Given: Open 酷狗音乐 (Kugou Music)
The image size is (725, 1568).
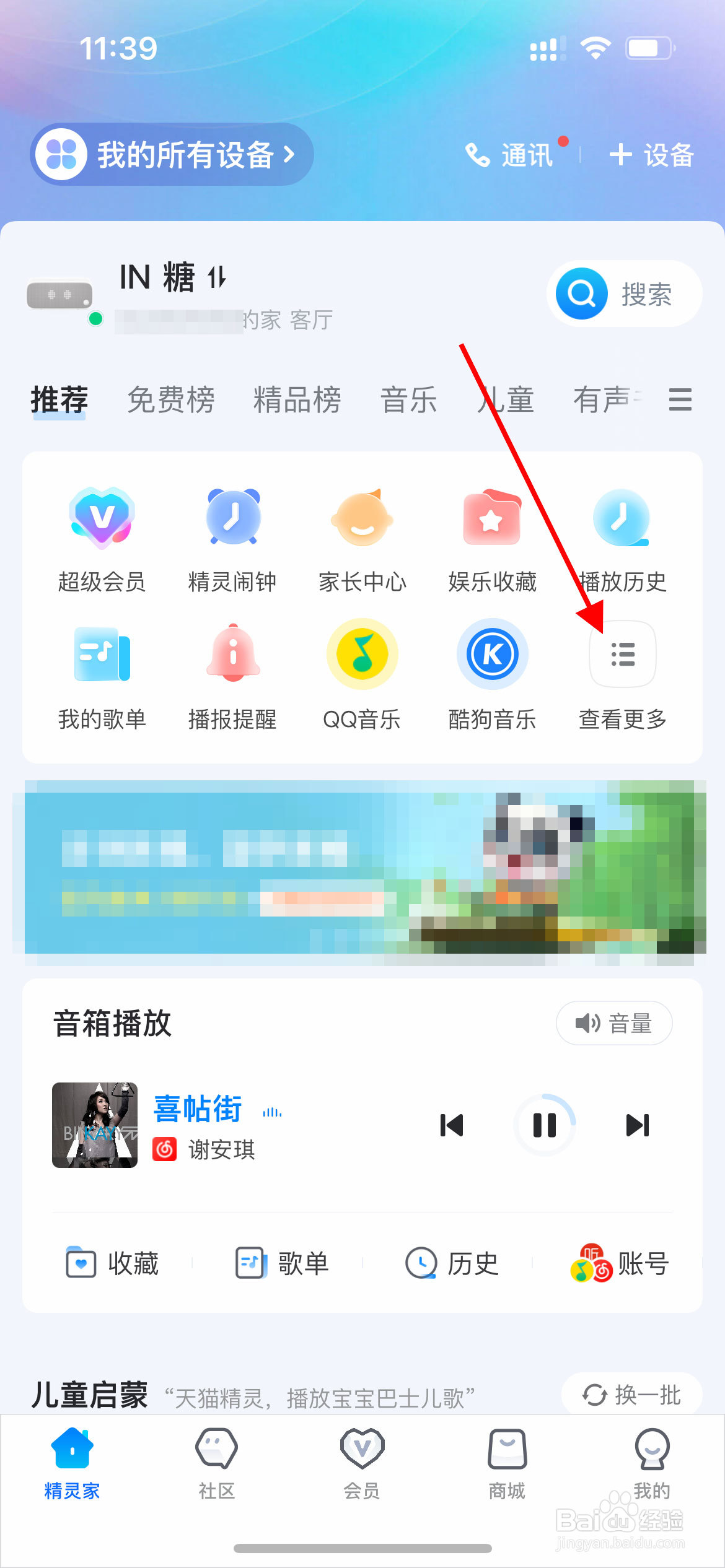Looking at the screenshot, I should [492, 675].
